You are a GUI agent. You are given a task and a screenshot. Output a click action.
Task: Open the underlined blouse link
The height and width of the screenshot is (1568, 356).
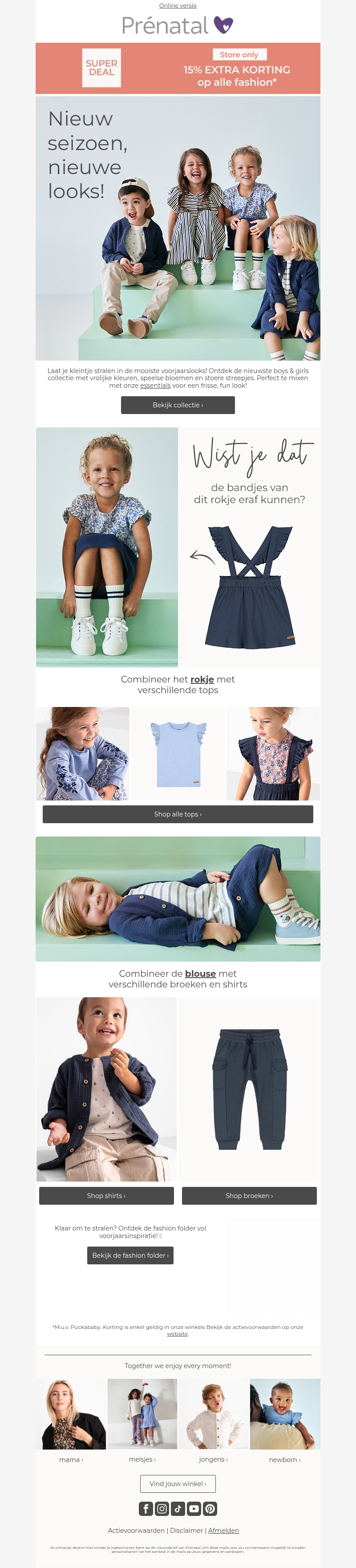200,973
